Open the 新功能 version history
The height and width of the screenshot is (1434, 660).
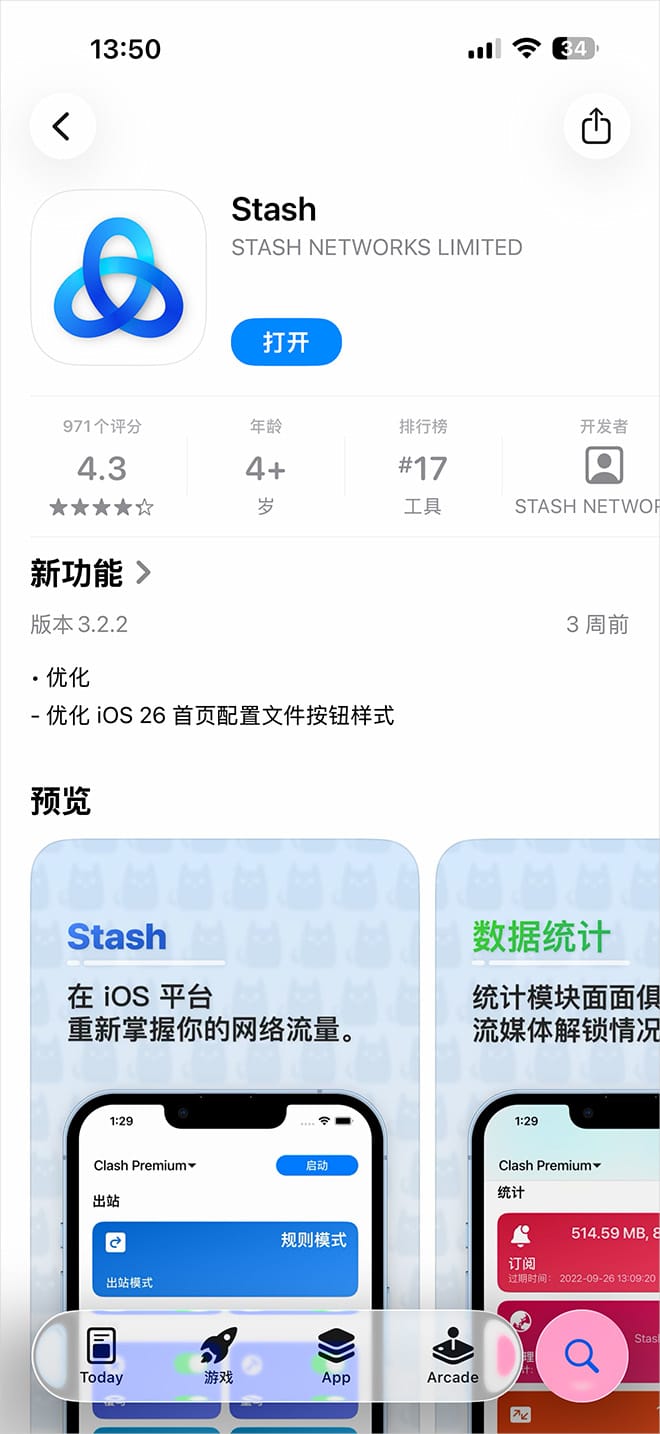click(x=91, y=573)
